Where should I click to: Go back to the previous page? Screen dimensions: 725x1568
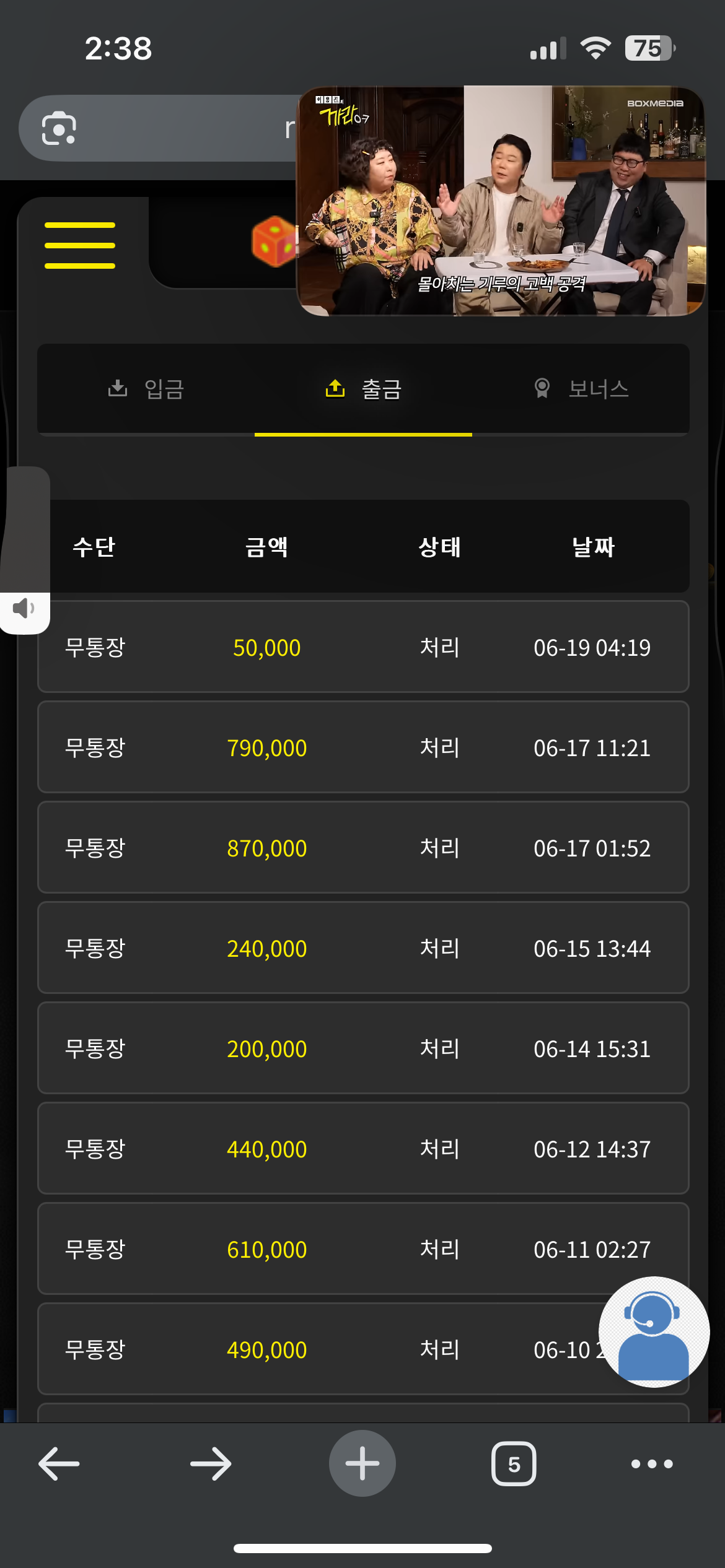pos(59,1464)
